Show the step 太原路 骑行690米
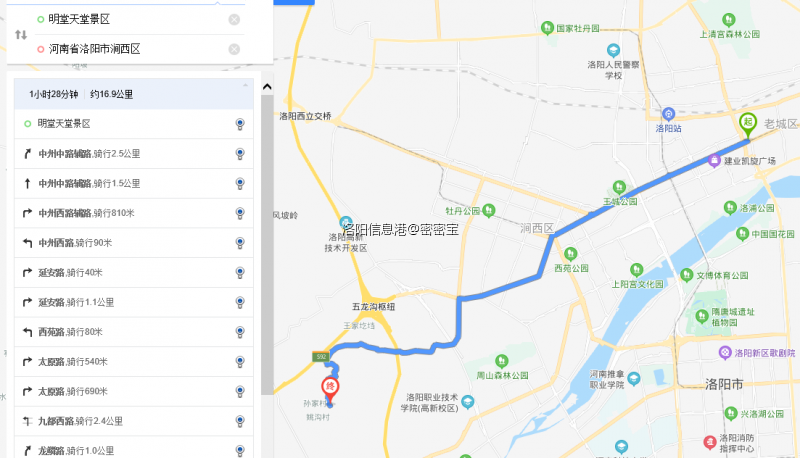Viewport: 800px width, 458px height. 130,391
